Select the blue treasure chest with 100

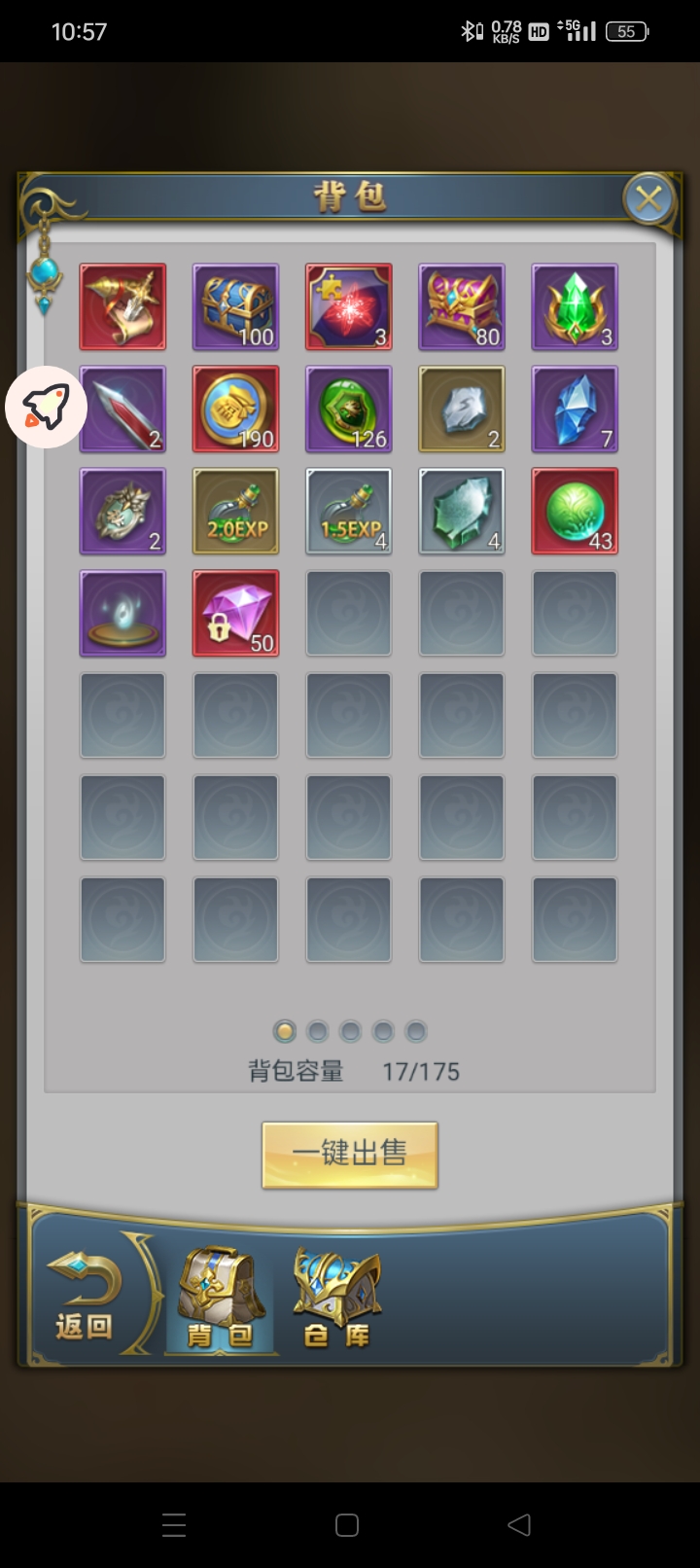236,306
